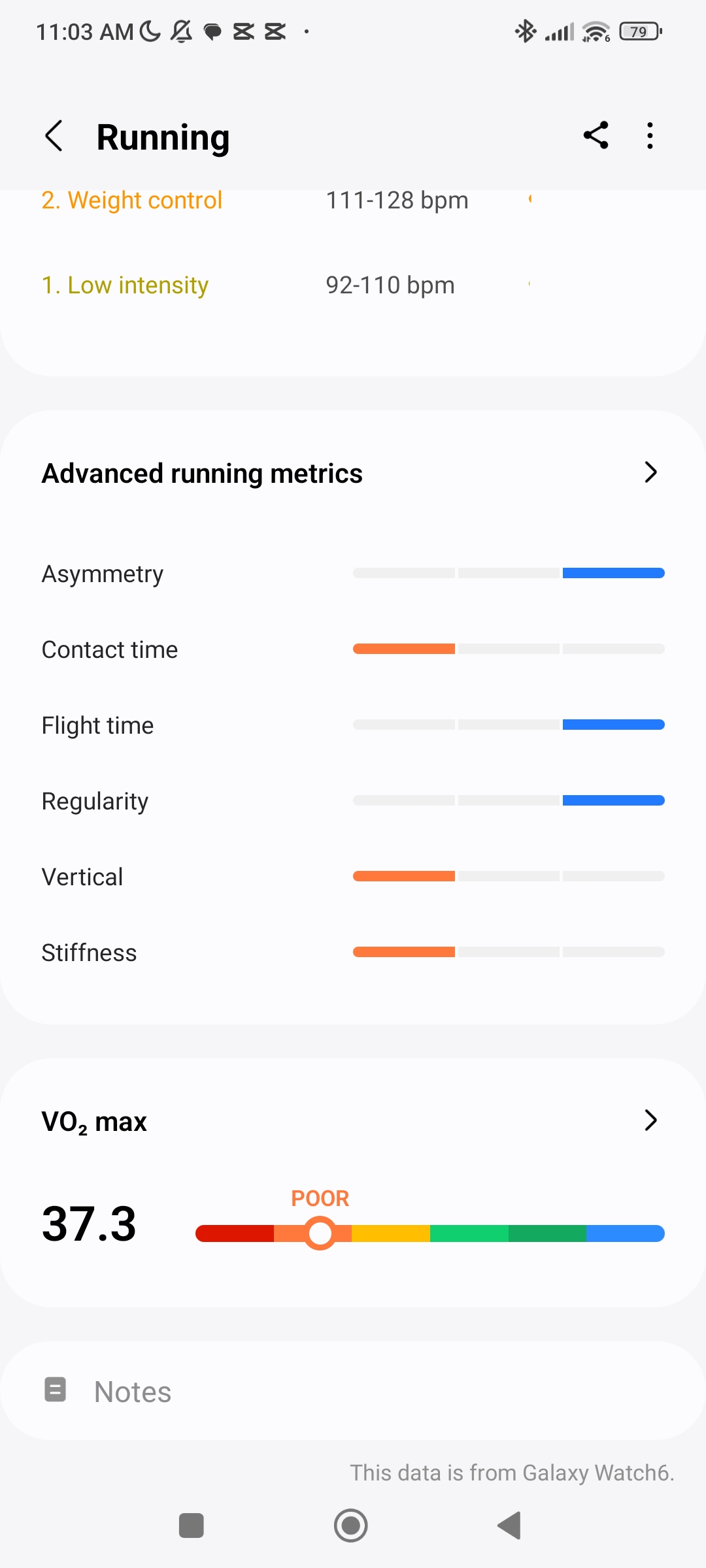
Task: Open recent apps with the square button
Action: tap(192, 1526)
